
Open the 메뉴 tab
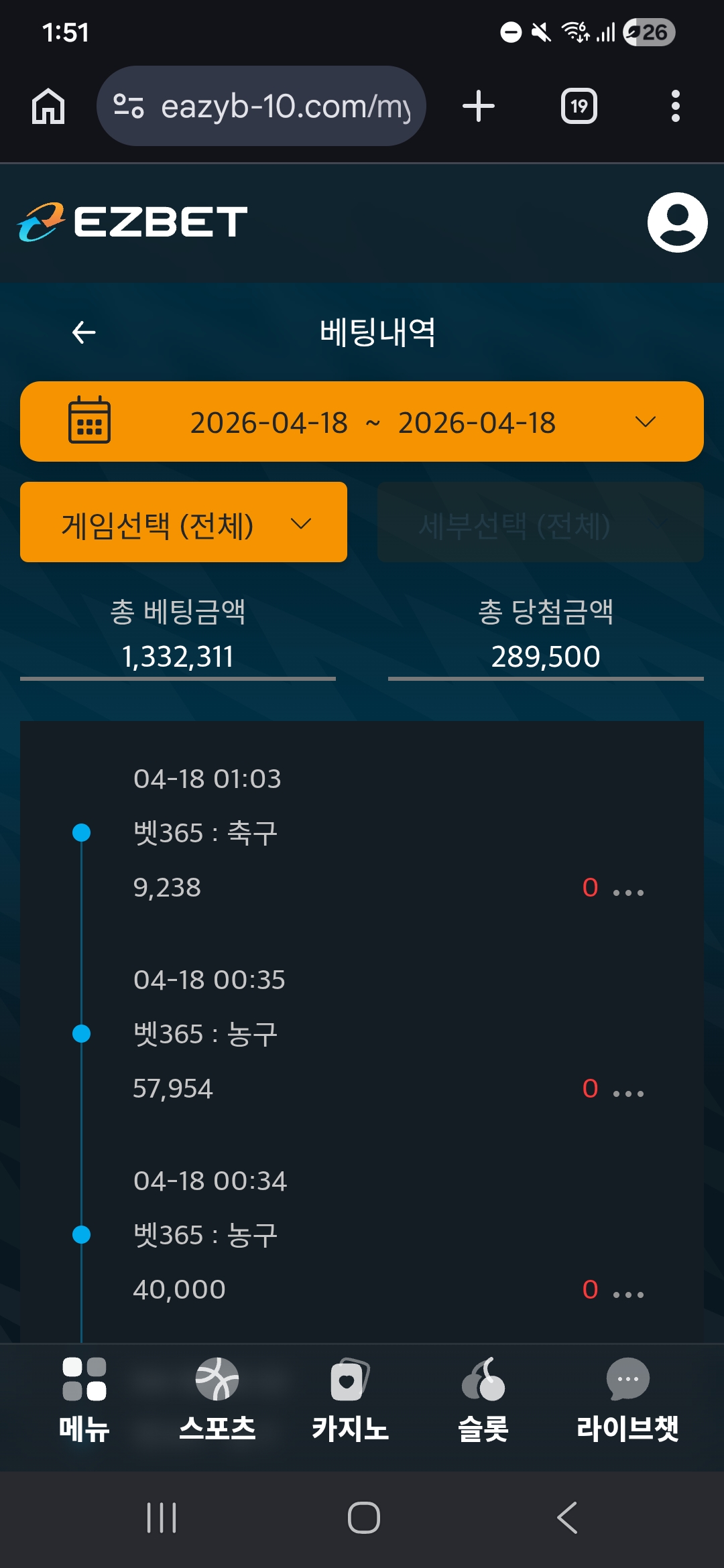pyautogui.click(x=84, y=1399)
